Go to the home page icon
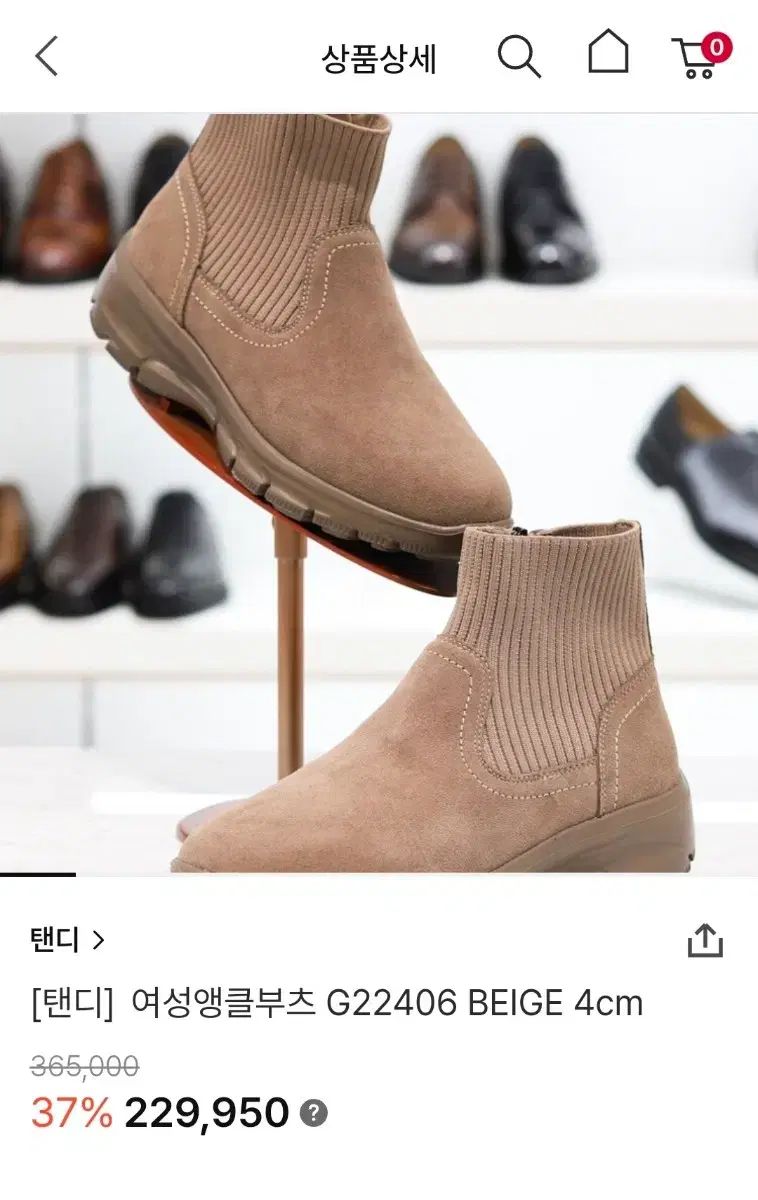The width and height of the screenshot is (758, 1200). click(608, 54)
